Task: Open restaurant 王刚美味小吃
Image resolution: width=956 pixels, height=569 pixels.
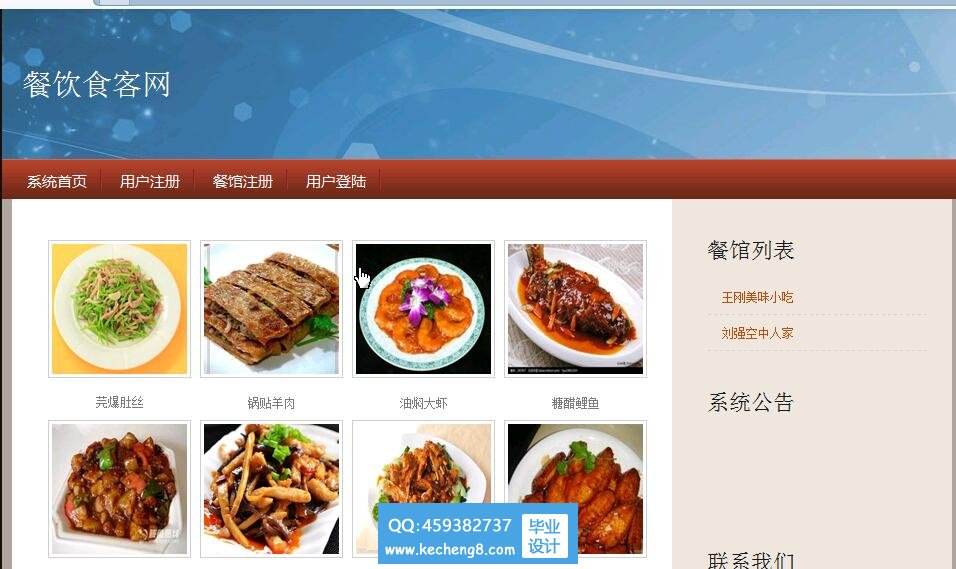Action: point(757,298)
